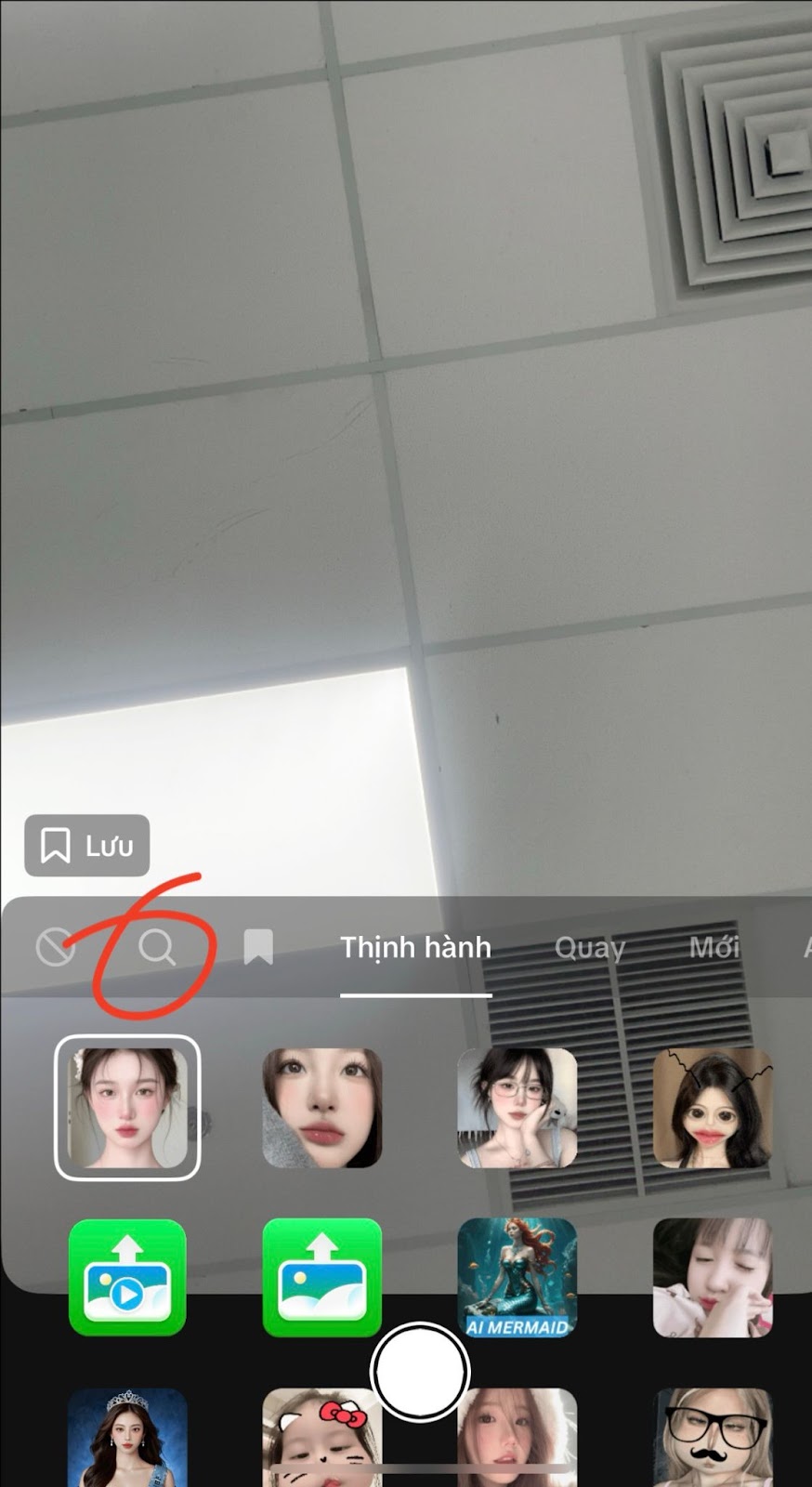The width and height of the screenshot is (812, 1487).
Task: Tap the white shutter record button
Action: coord(420,1372)
